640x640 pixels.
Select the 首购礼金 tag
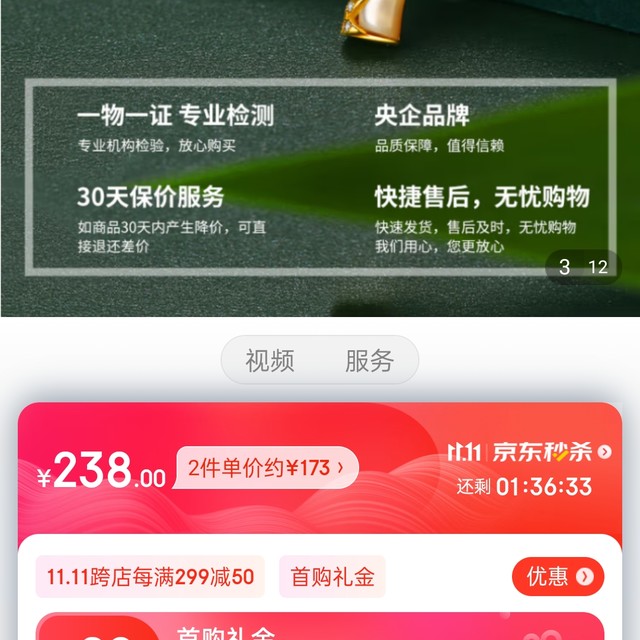point(332,577)
